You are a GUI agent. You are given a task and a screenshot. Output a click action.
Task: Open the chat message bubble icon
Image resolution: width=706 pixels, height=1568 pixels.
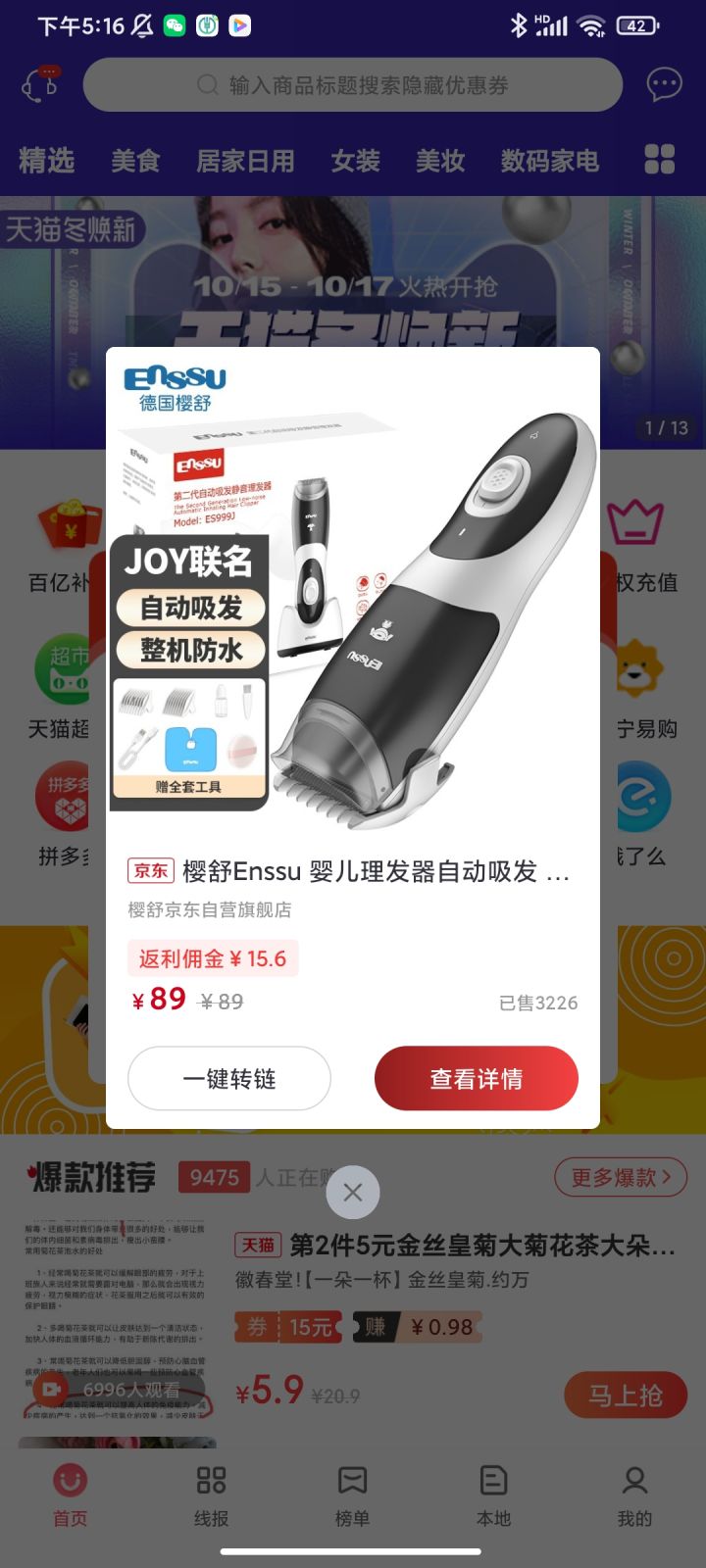click(x=665, y=84)
